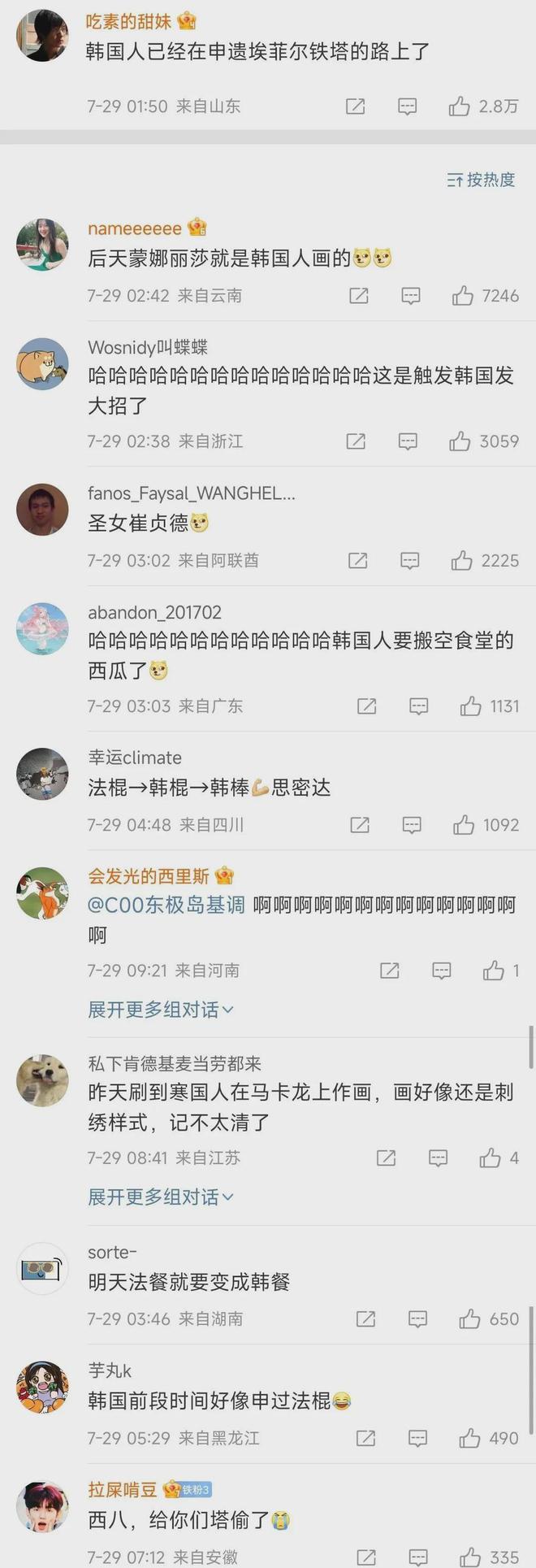Reply to 芋丸k's comment
The width and height of the screenshot is (536, 1568).
click(x=417, y=1438)
